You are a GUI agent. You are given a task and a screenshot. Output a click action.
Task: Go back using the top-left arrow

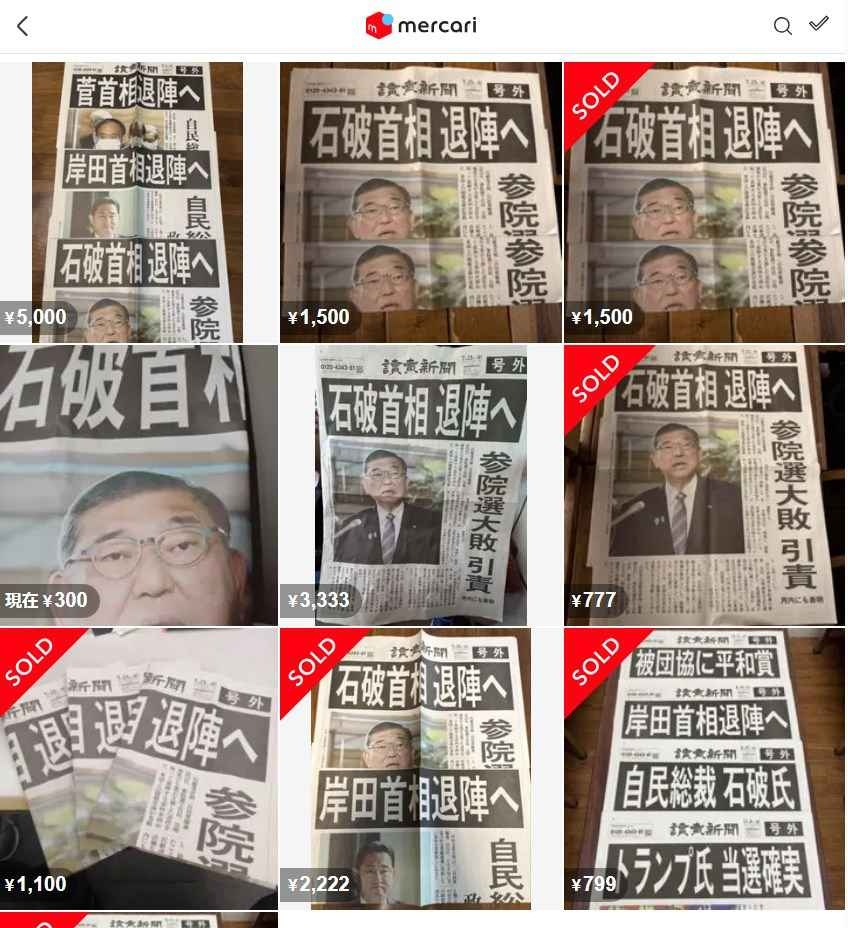click(23, 26)
